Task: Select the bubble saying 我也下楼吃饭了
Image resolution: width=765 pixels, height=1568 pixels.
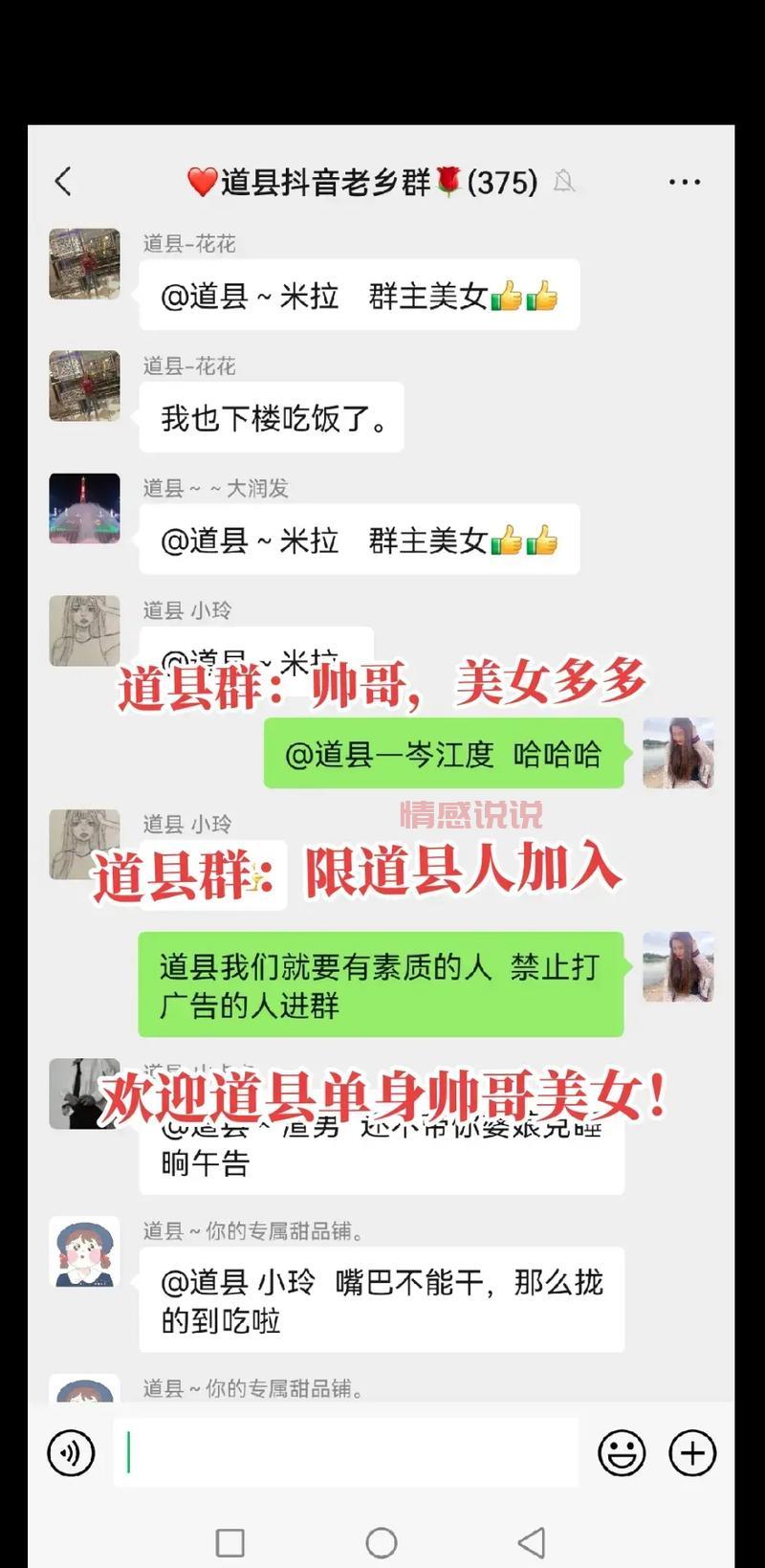Action: point(273,418)
